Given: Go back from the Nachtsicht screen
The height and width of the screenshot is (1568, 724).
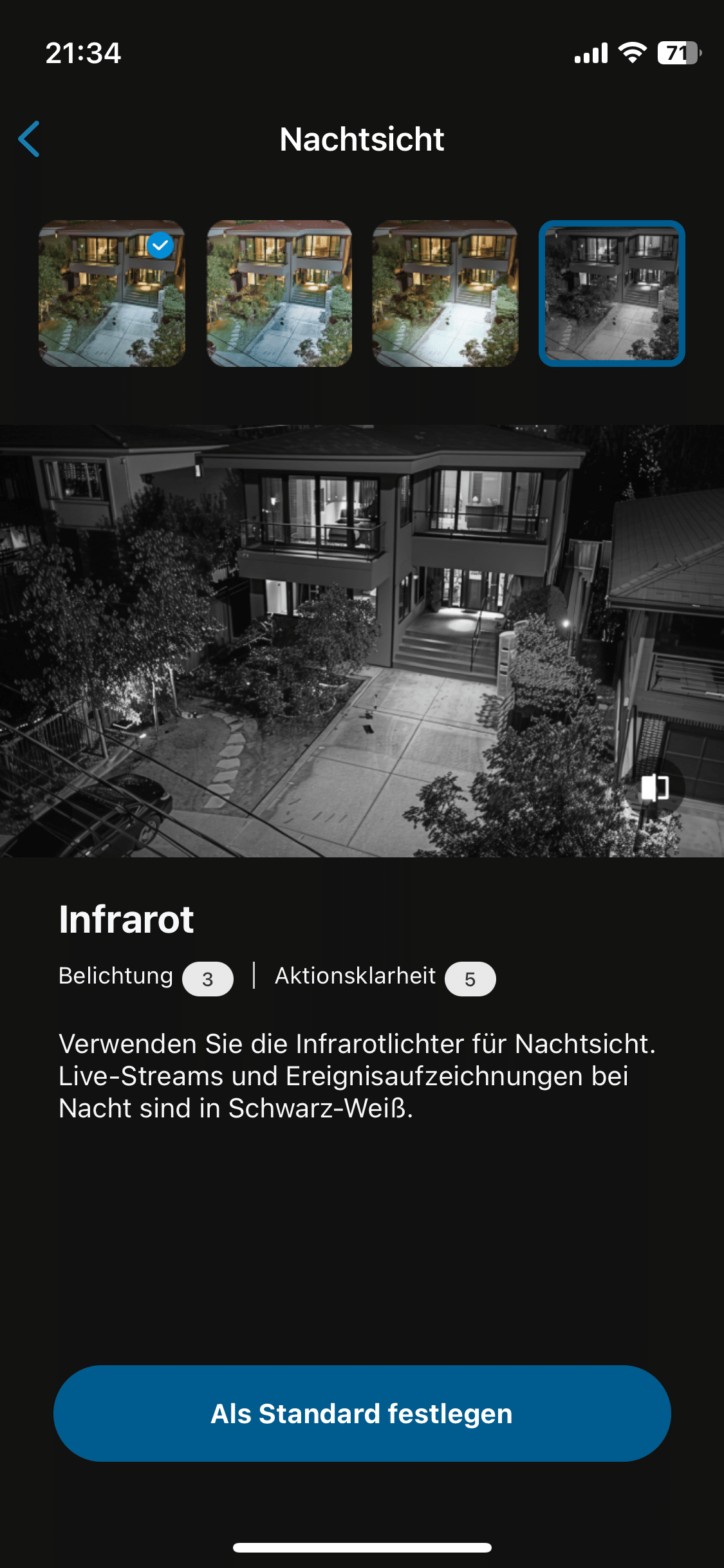Looking at the screenshot, I should coord(30,139).
